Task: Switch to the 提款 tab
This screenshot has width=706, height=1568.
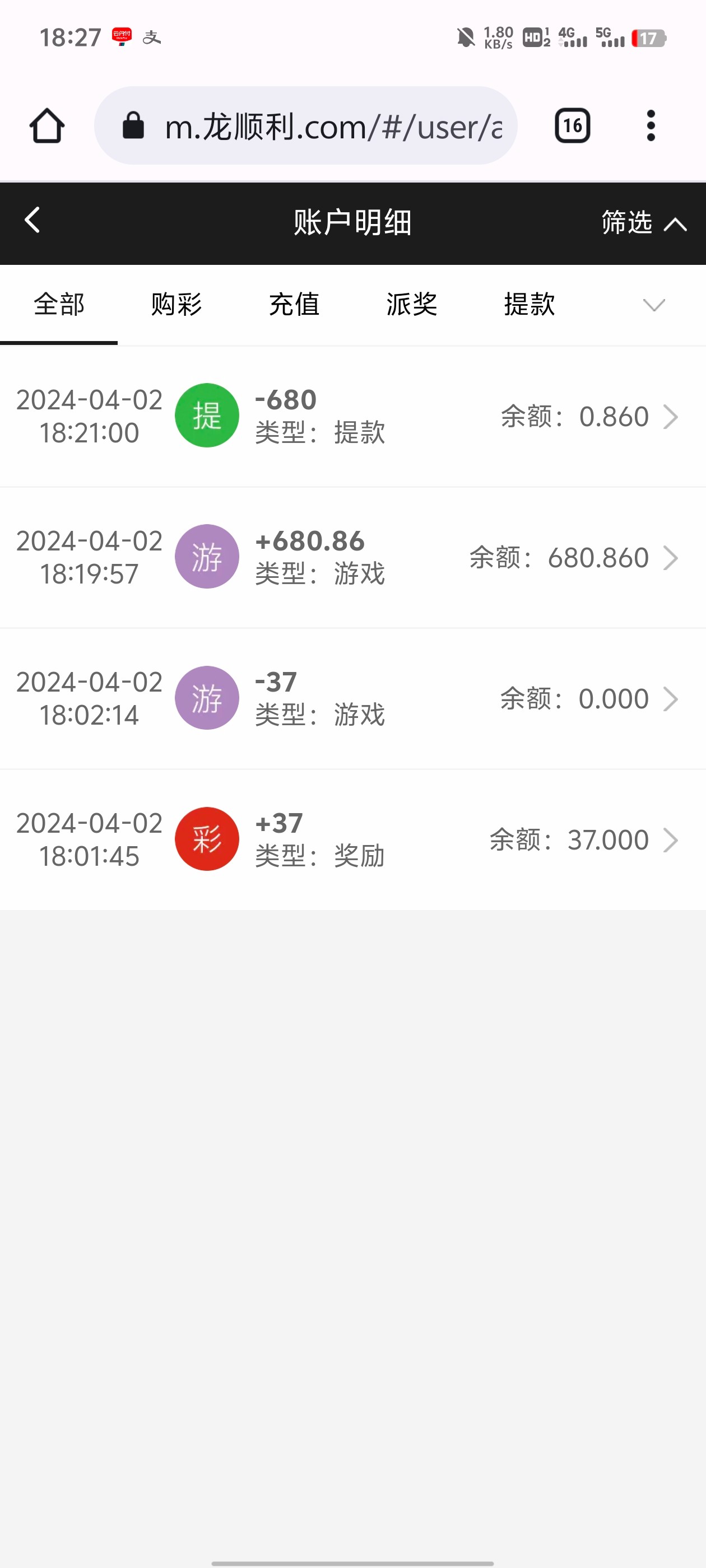Action: click(529, 304)
